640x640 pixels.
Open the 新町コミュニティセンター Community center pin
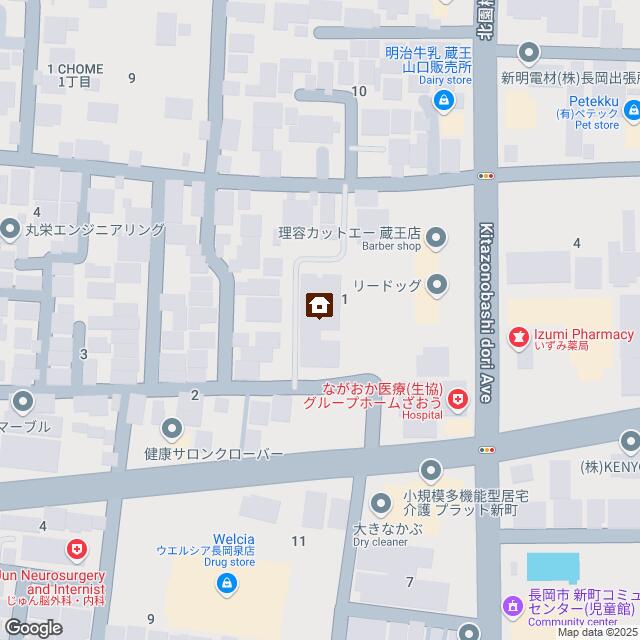click(x=510, y=607)
